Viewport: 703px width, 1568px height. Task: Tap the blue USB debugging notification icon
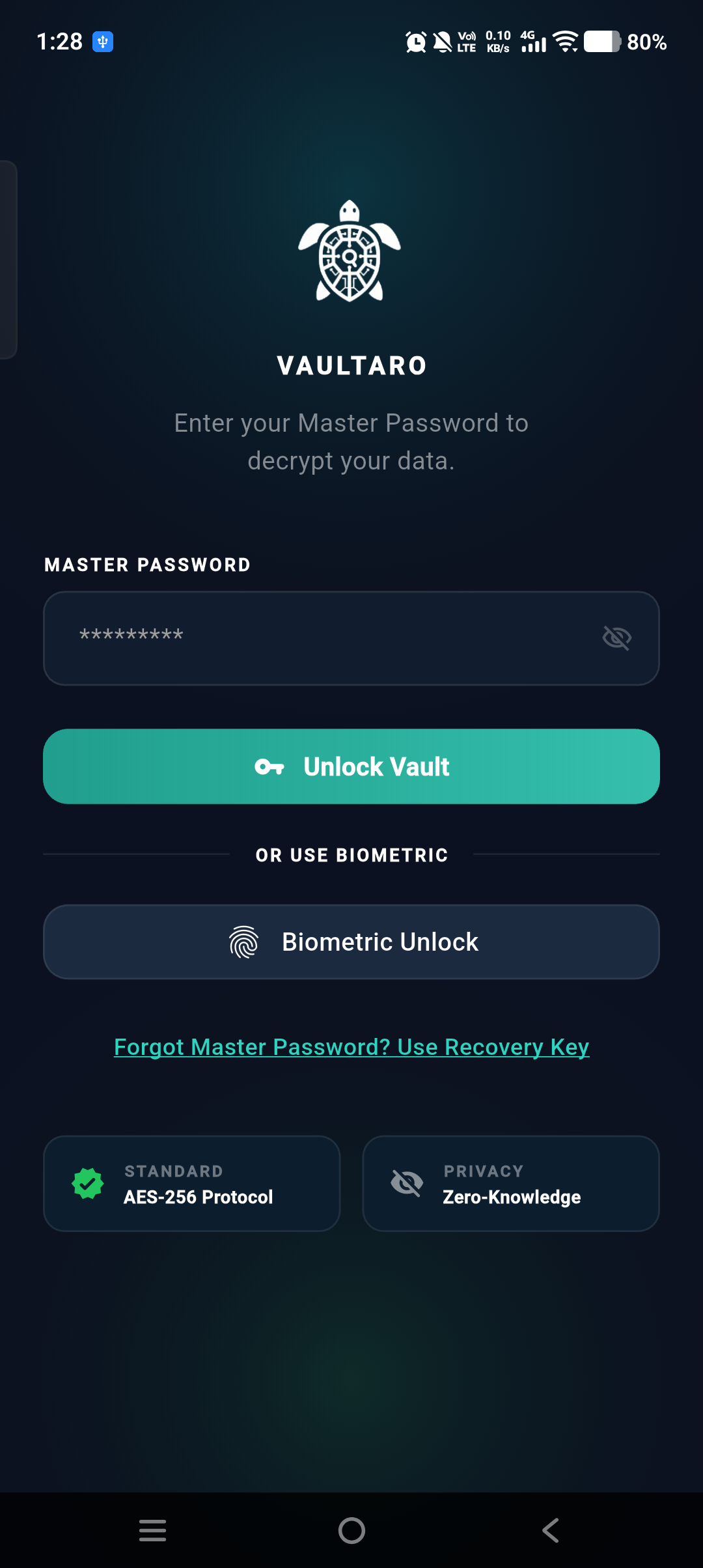tap(102, 42)
